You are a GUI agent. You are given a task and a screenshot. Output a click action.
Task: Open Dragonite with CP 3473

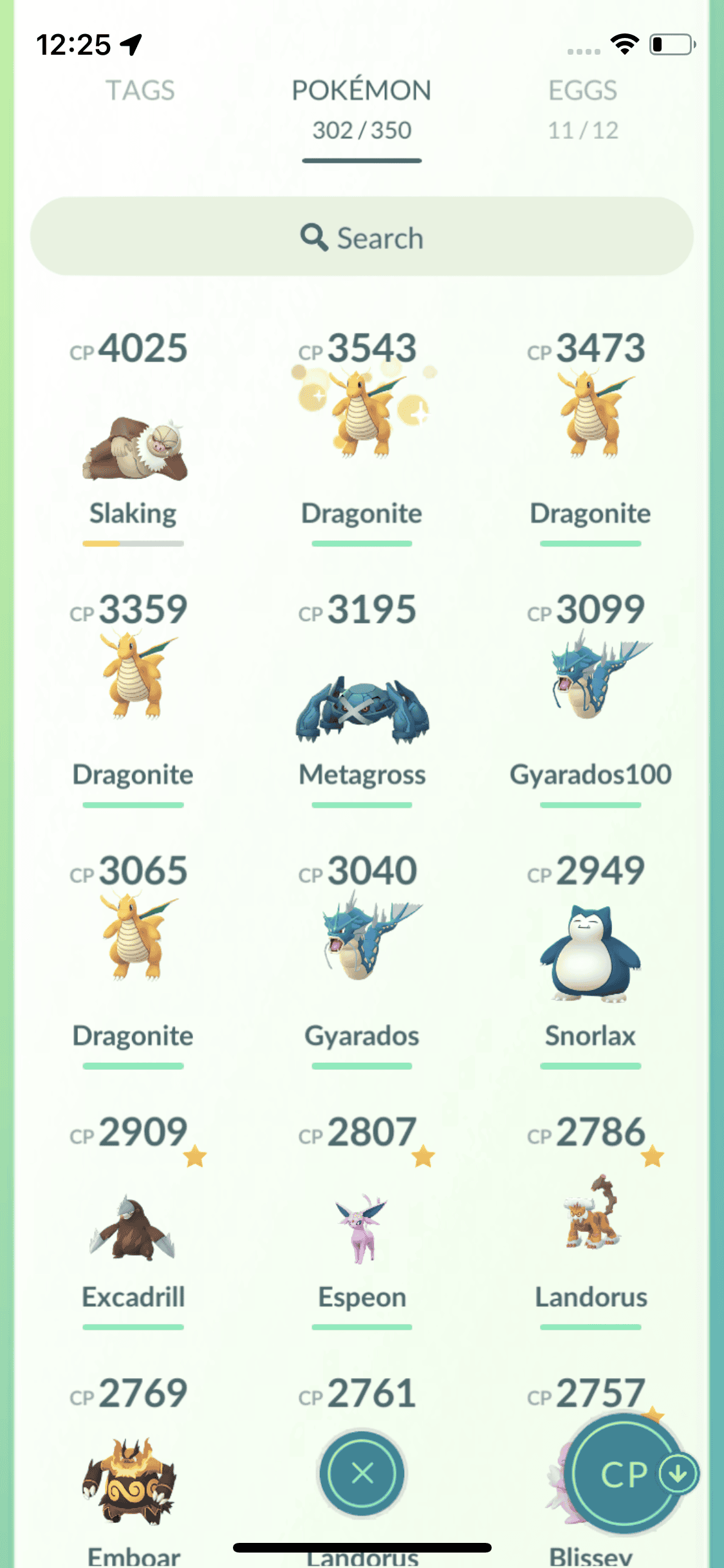tap(590, 418)
